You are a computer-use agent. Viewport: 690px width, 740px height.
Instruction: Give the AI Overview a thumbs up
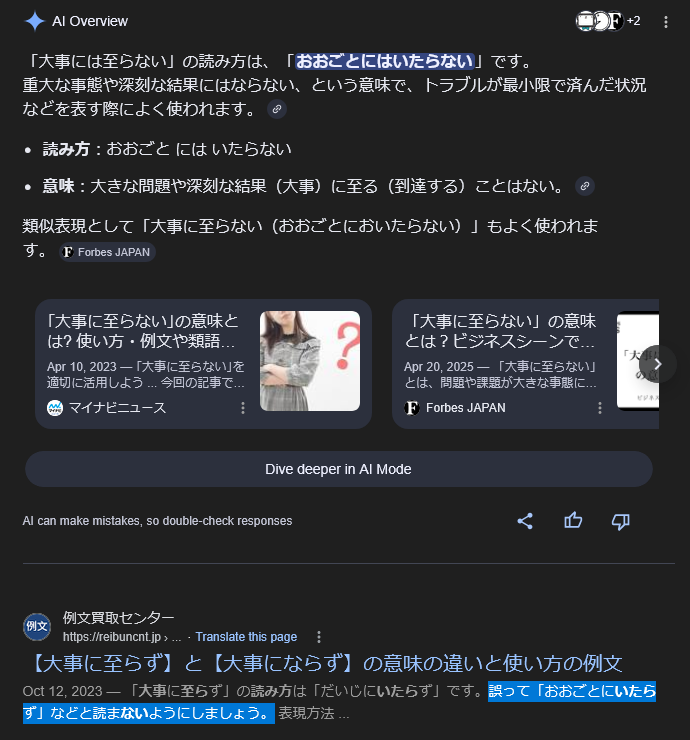coord(573,520)
